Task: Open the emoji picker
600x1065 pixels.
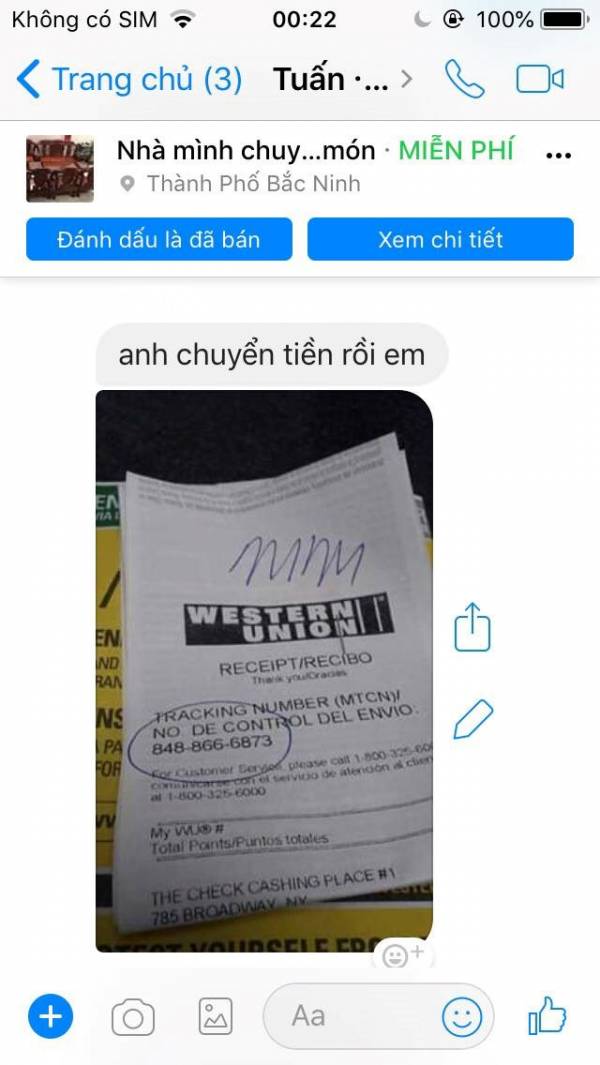Action: pos(461,1018)
